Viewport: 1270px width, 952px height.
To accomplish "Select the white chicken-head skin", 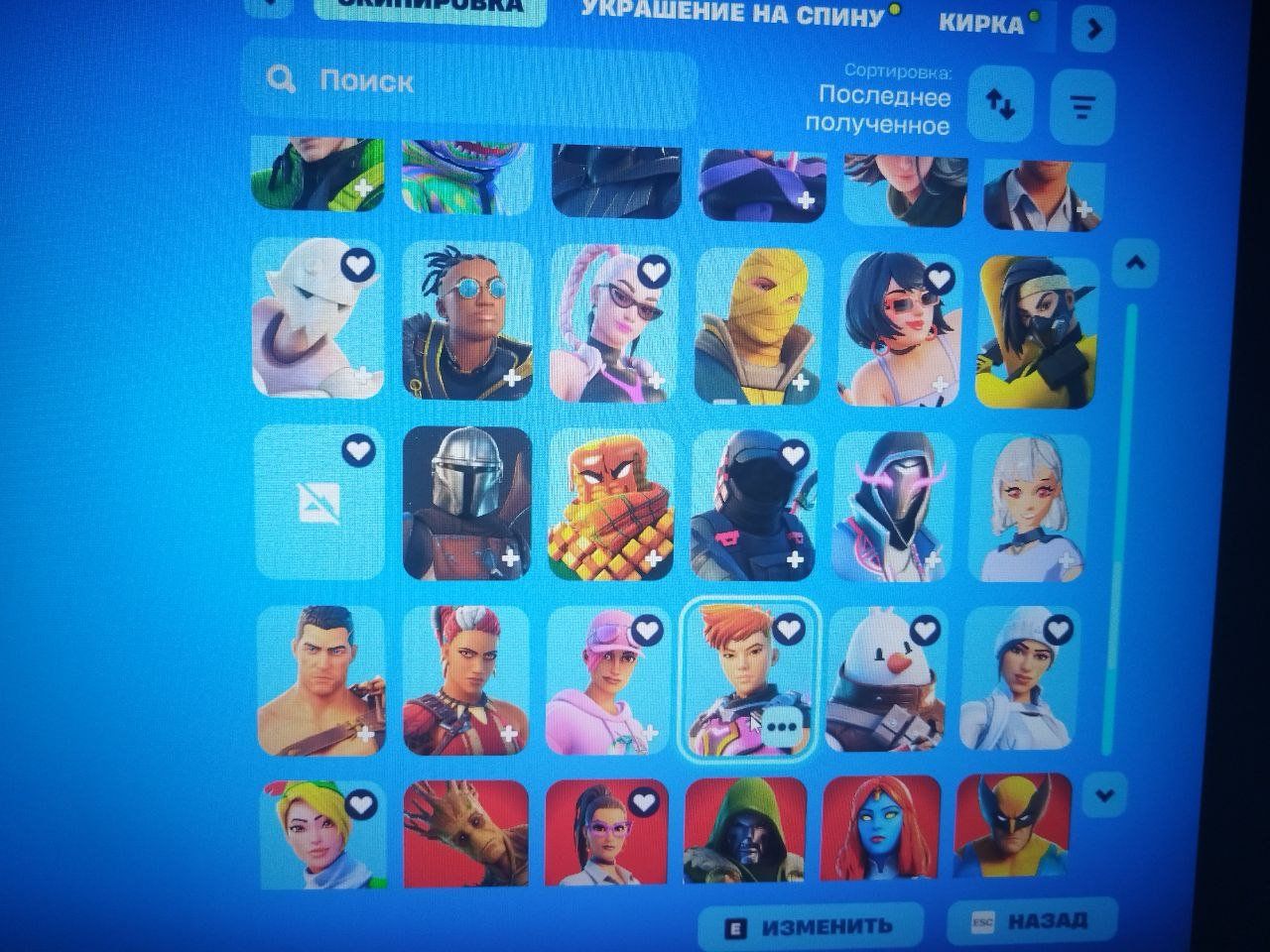I will [887, 680].
